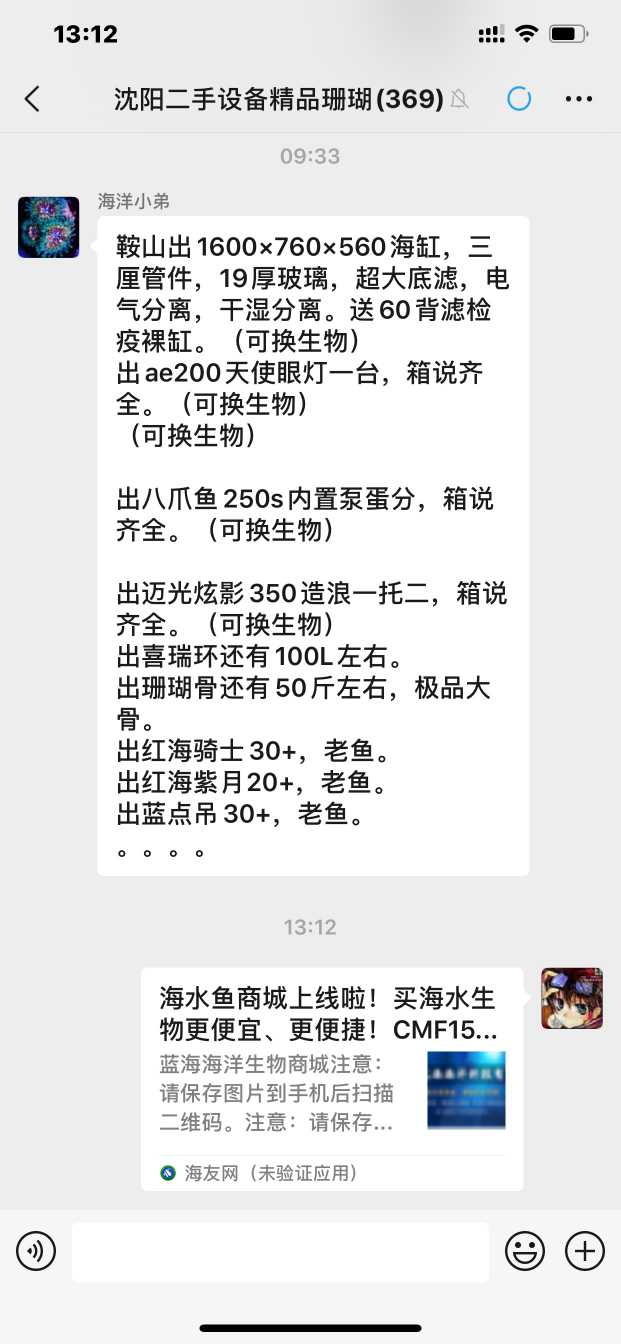Open the plus attachment menu
The width and height of the screenshot is (621, 1344).
585,1251
